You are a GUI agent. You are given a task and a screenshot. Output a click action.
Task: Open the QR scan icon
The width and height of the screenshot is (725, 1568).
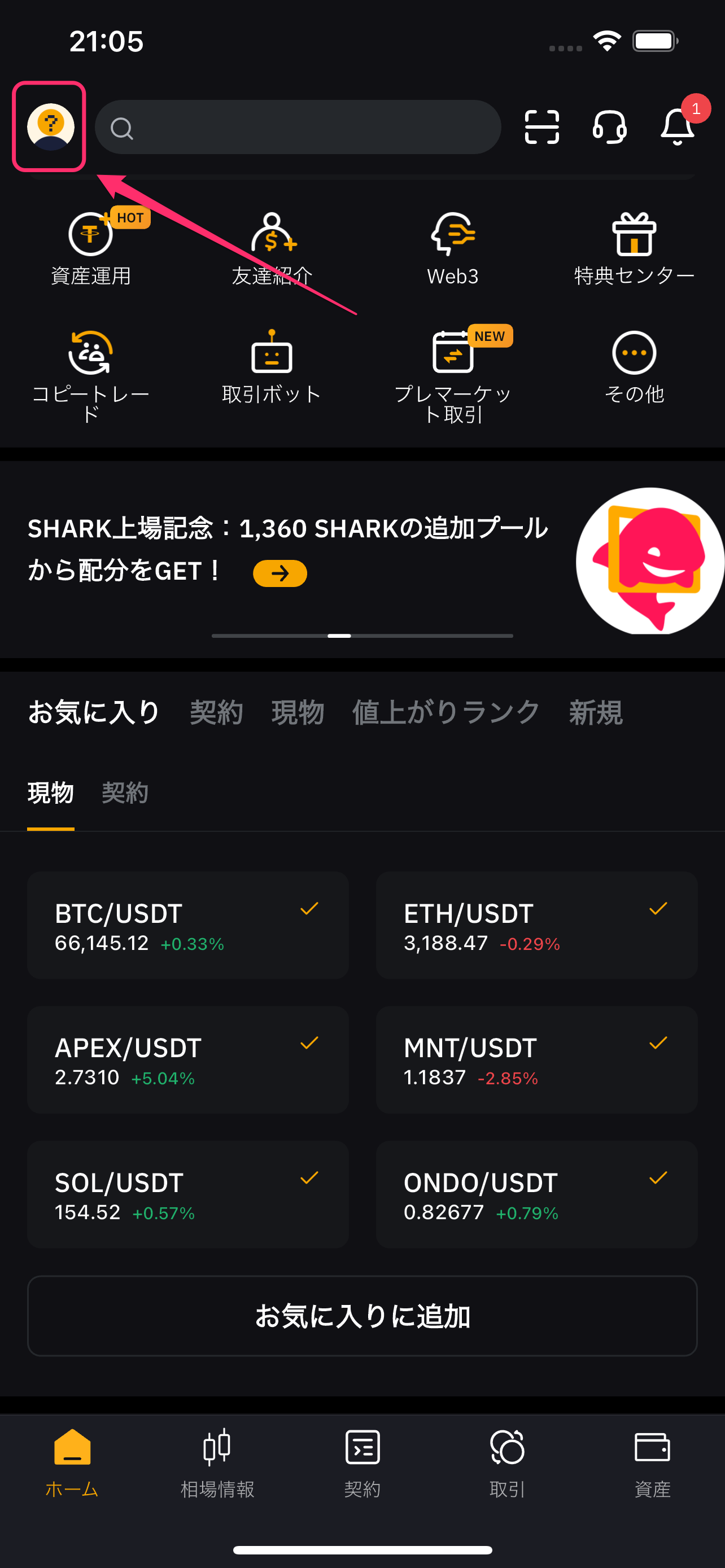(x=541, y=127)
